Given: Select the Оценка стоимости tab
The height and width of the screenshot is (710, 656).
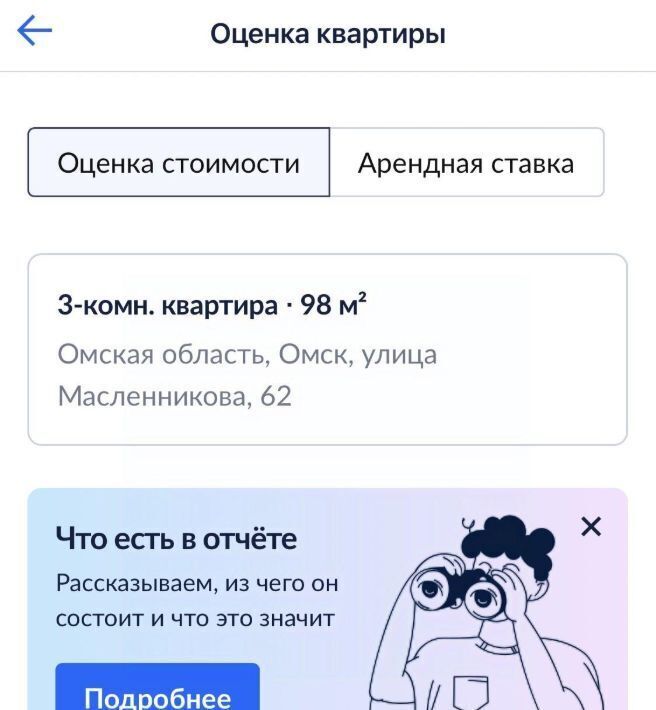Looking at the screenshot, I should coord(179,163).
